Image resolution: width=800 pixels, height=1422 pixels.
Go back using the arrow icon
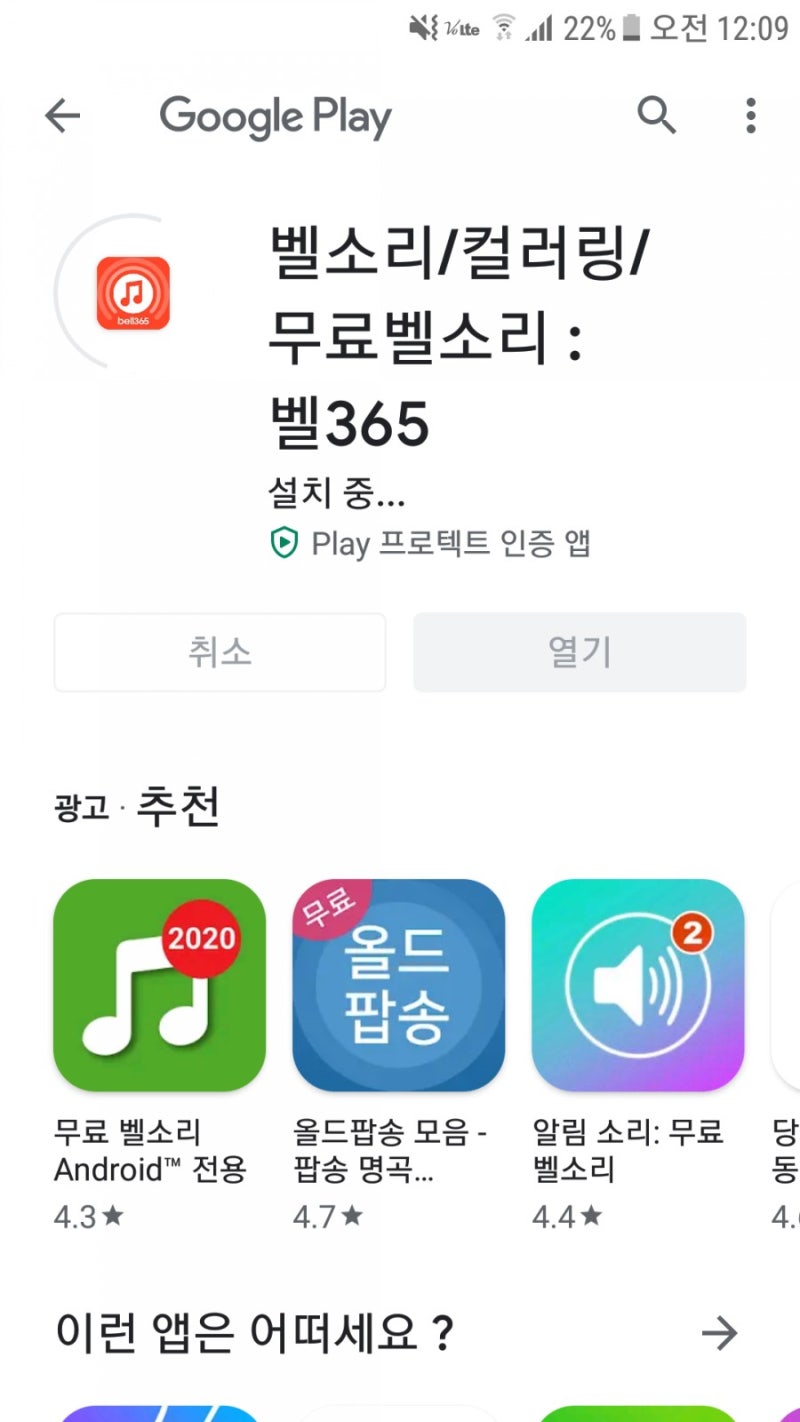pyautogui.click(x=62, y=117)
